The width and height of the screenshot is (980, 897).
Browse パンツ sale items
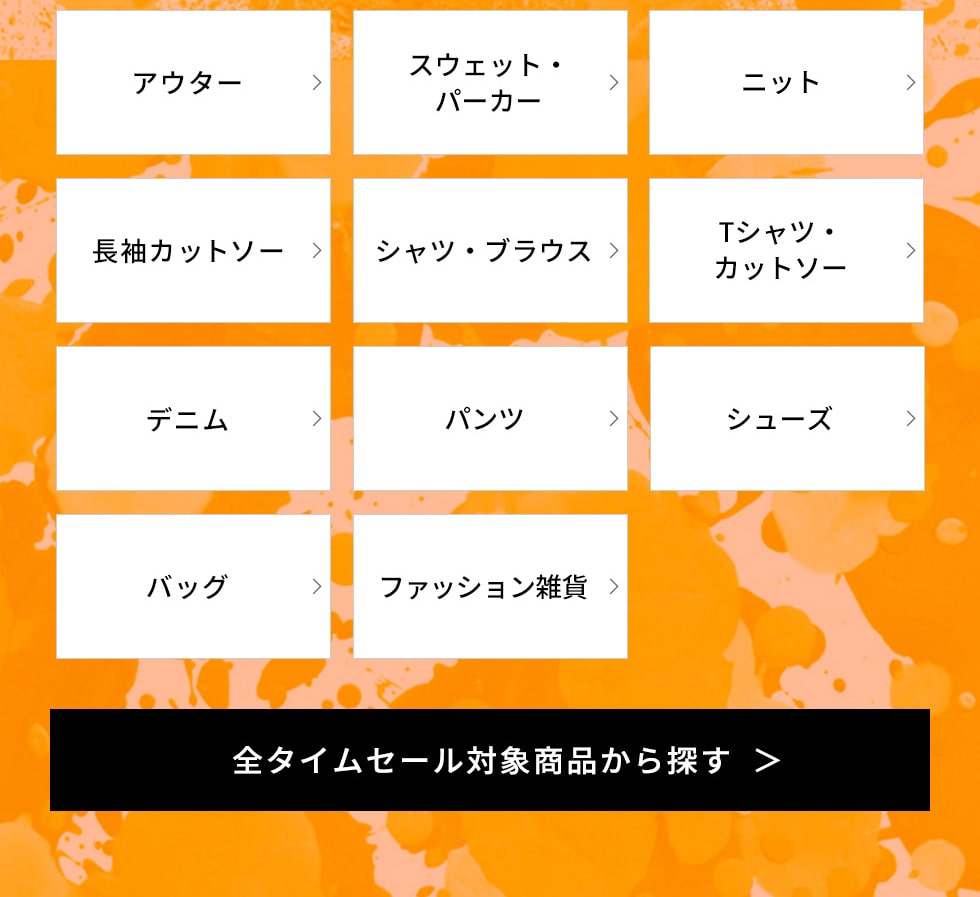[490, 418]
